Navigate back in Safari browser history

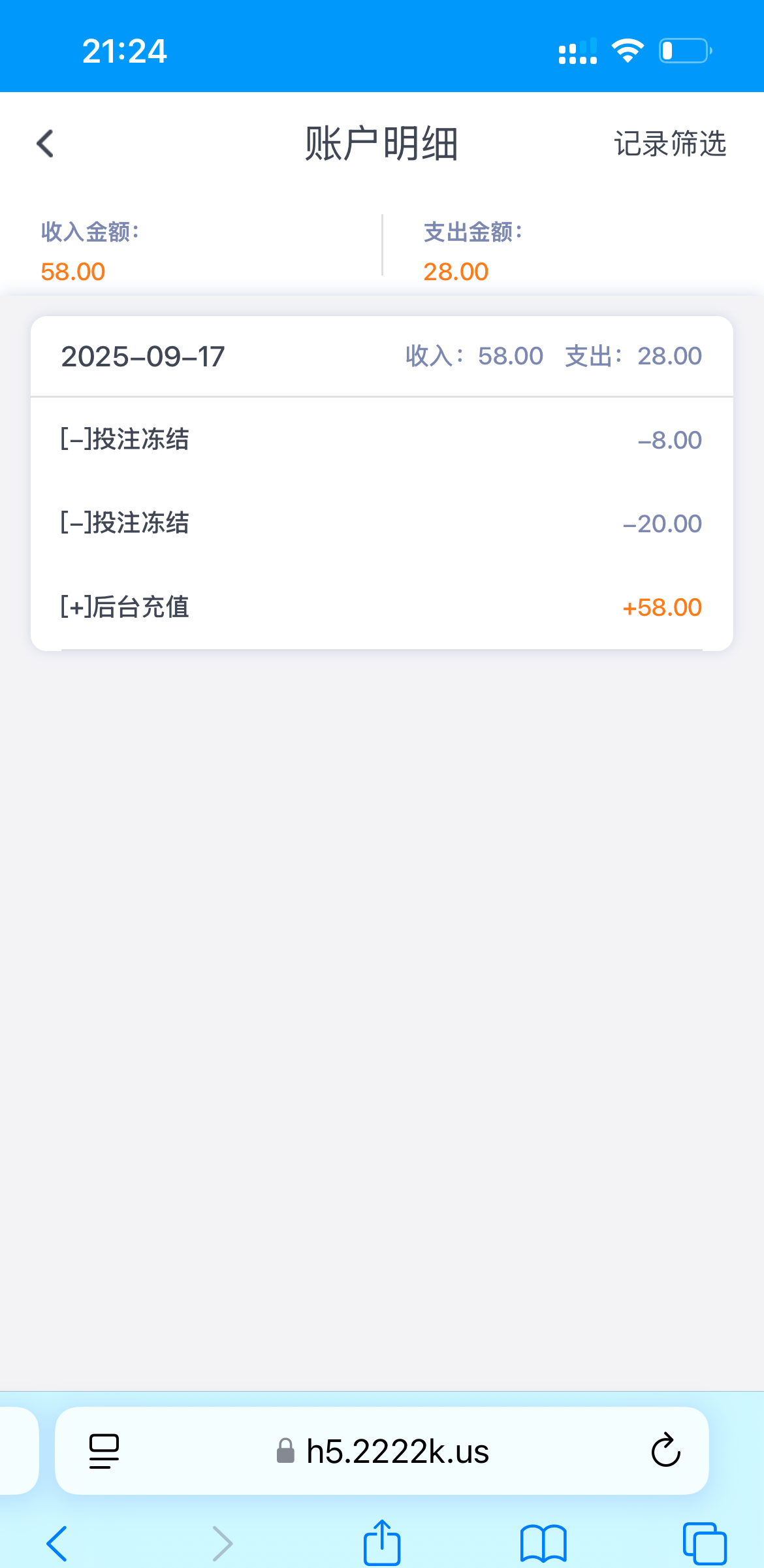click(x=57, y=1543)
